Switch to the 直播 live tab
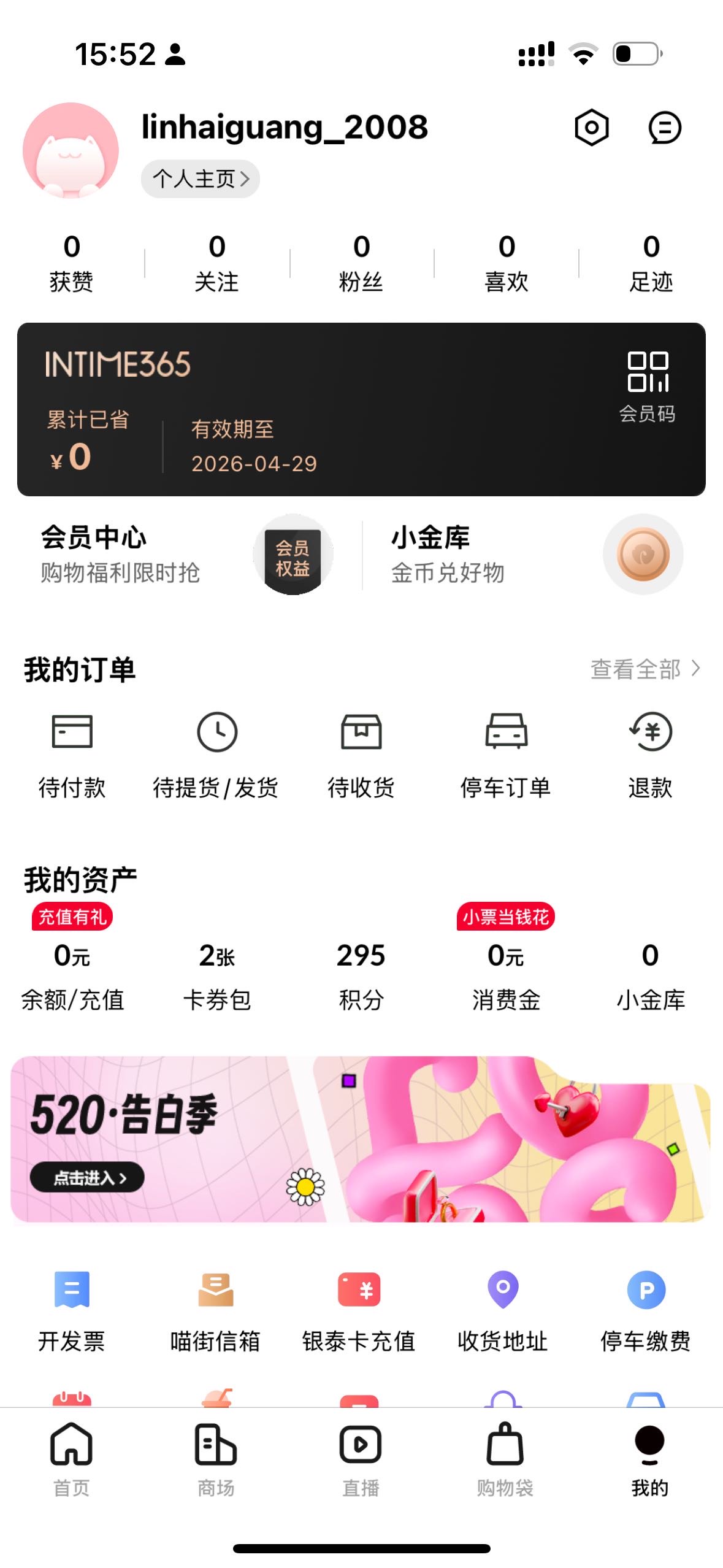Screen dimensions: 723x1568 pos(361,1460)
